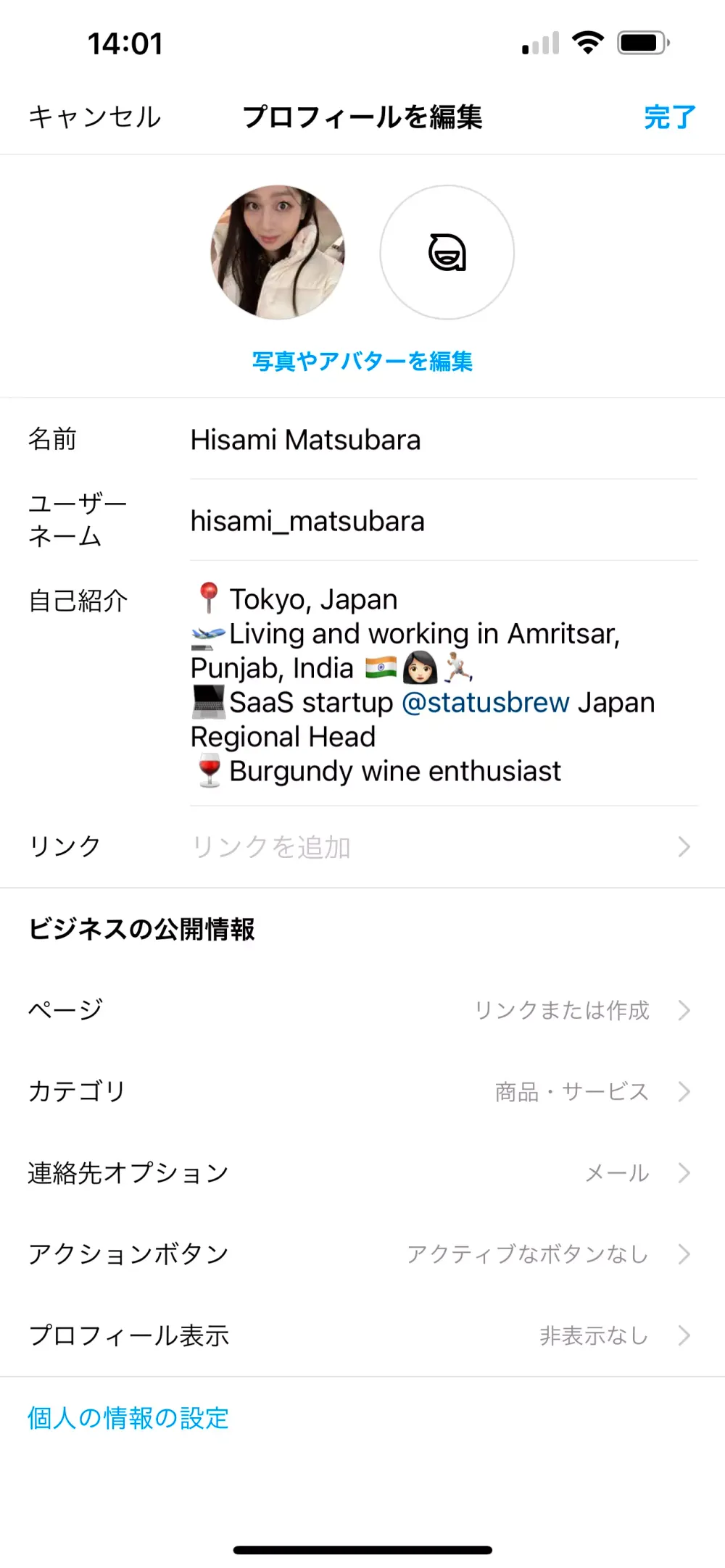The width and height of the screenshot is (725, 1568).
Task: Open プロフィール表示 settings
Action: tap(362, 1335)
